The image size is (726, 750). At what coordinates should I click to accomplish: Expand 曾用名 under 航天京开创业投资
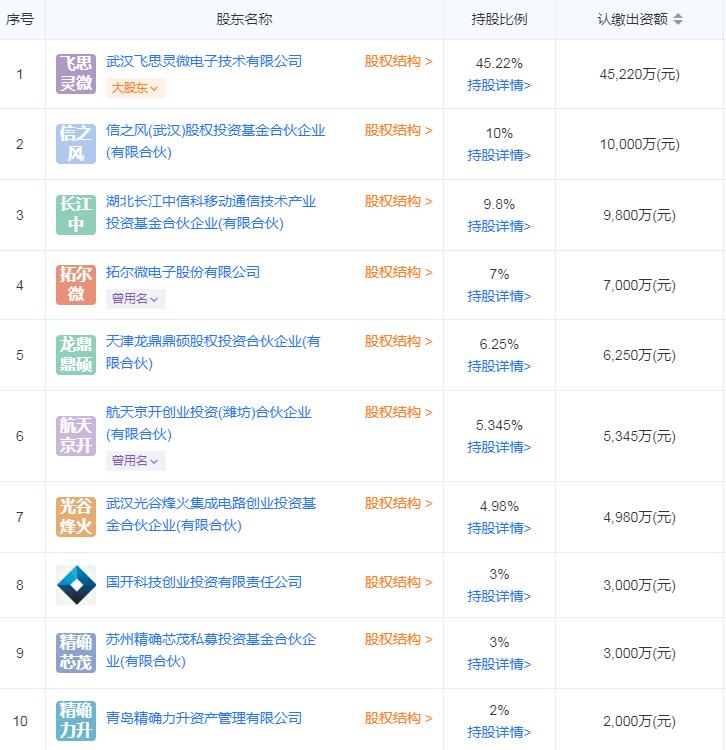coord(135,460)
